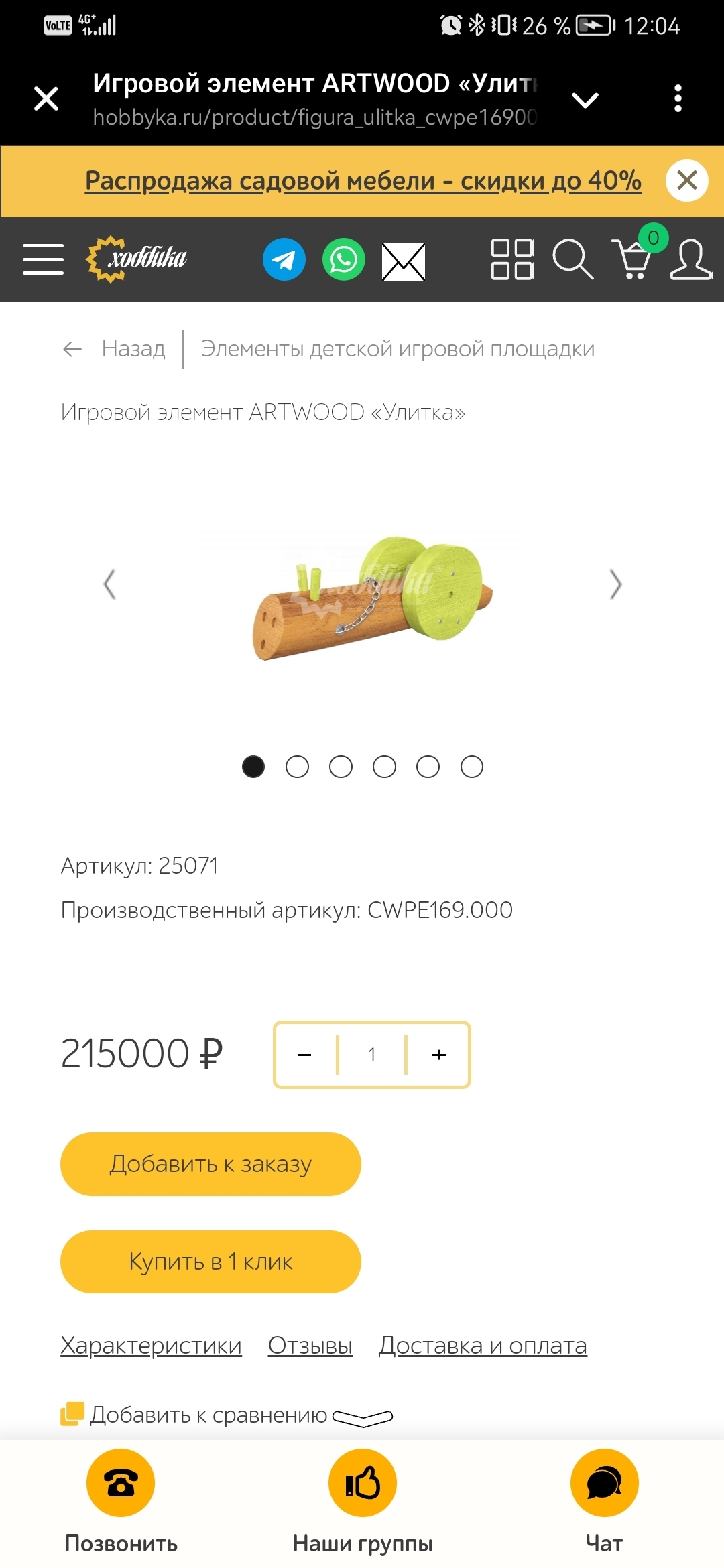The image size is (724, 1568).
Task: Increase quantity with plus button
Action: tap(439, 1055)
